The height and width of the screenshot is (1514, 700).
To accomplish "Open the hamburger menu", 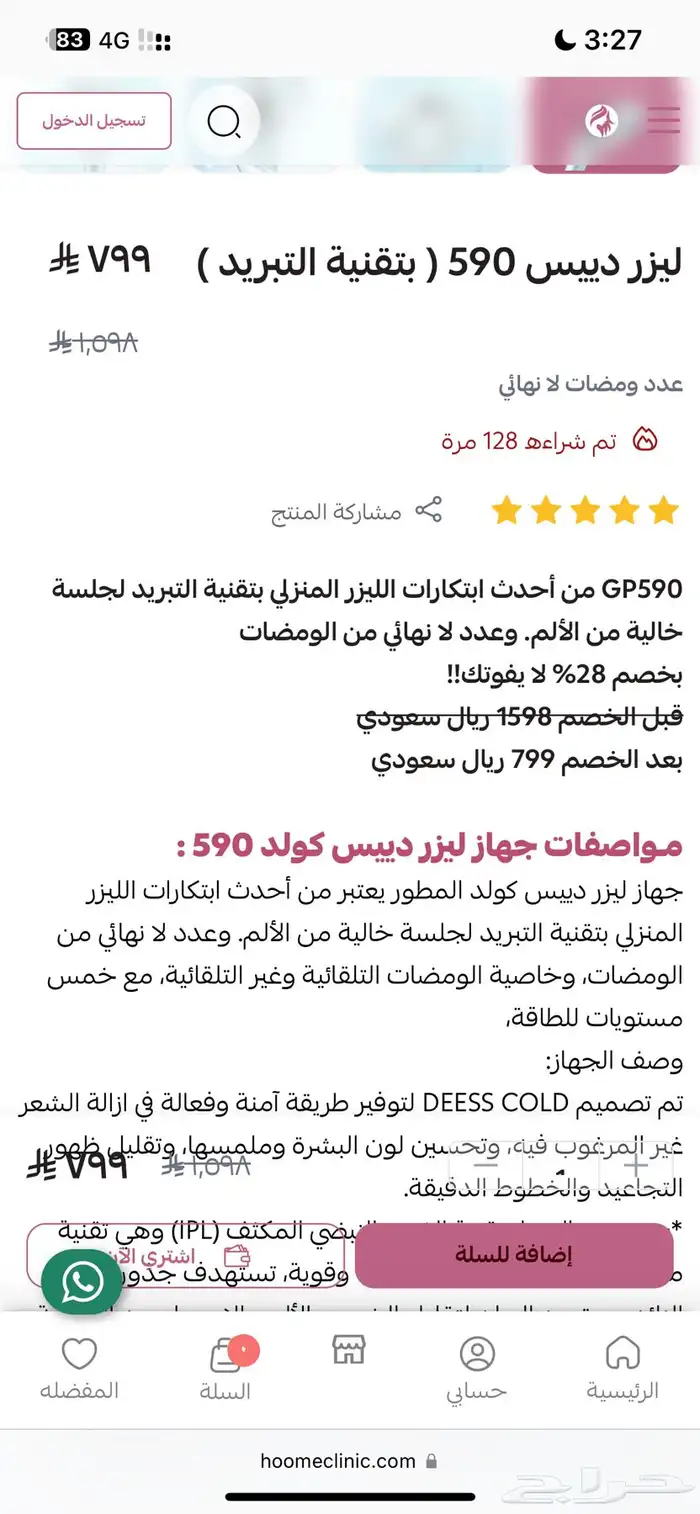I will point(663,121).
